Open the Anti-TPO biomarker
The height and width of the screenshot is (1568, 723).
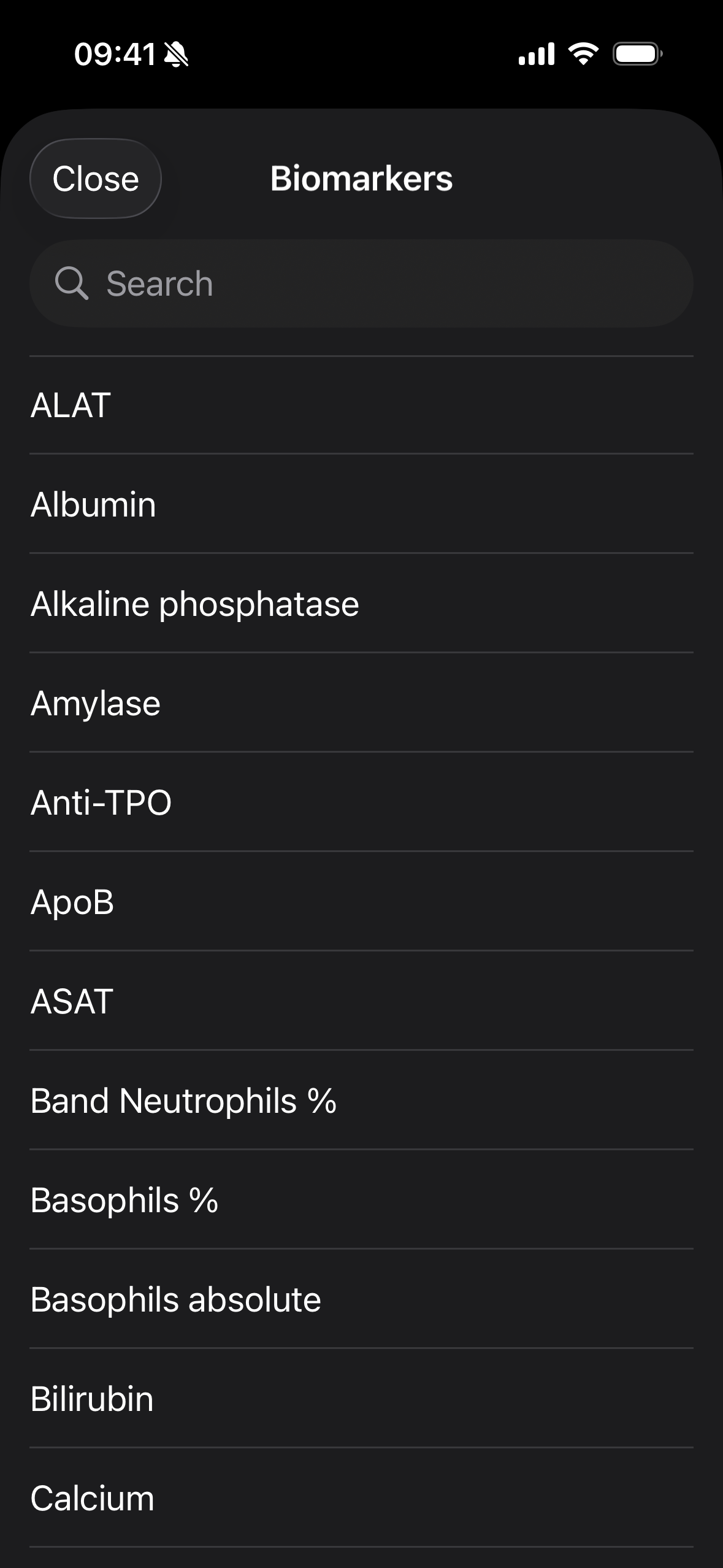tap(361, 802)
